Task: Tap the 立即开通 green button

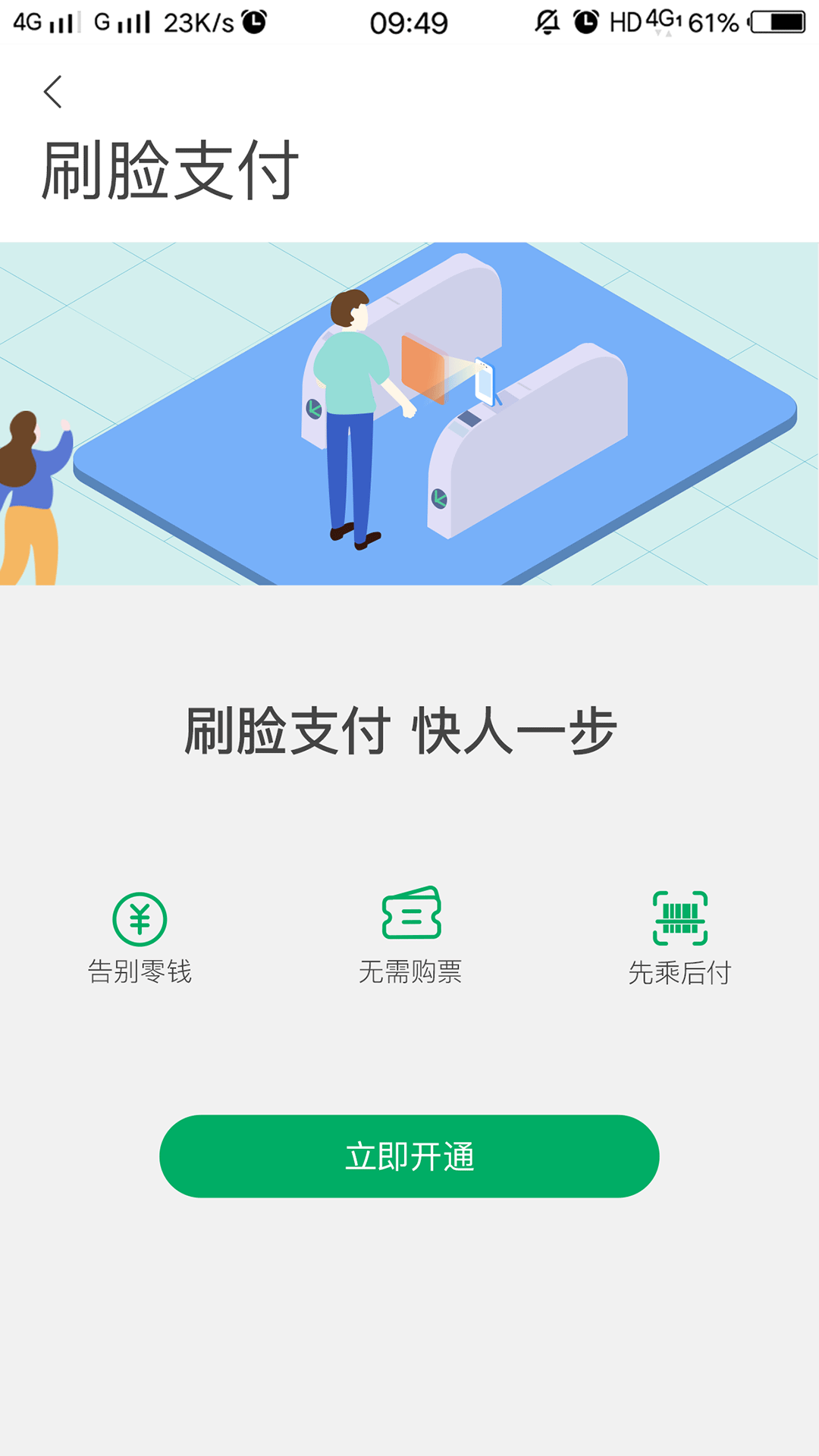Action: (409, 1156)
